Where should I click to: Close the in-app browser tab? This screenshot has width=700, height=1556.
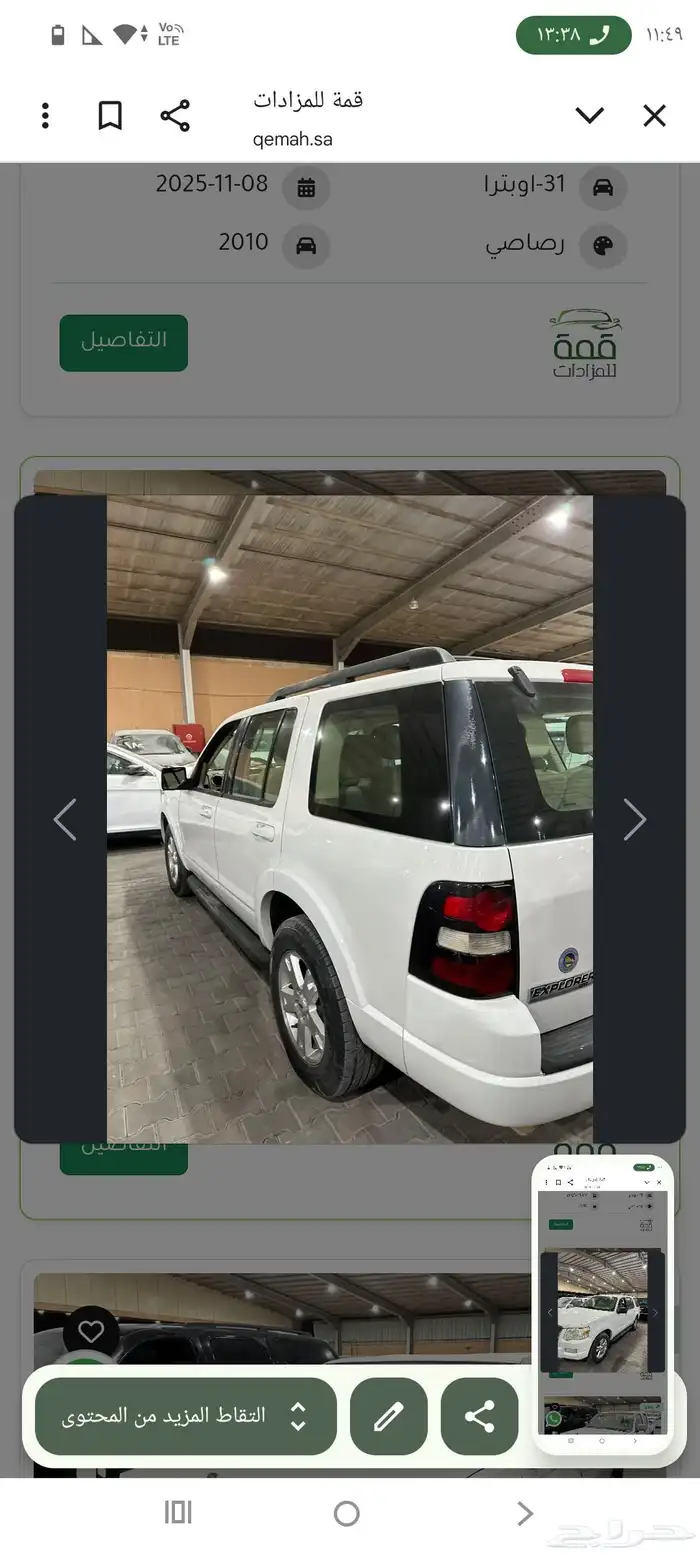(654, 116)
